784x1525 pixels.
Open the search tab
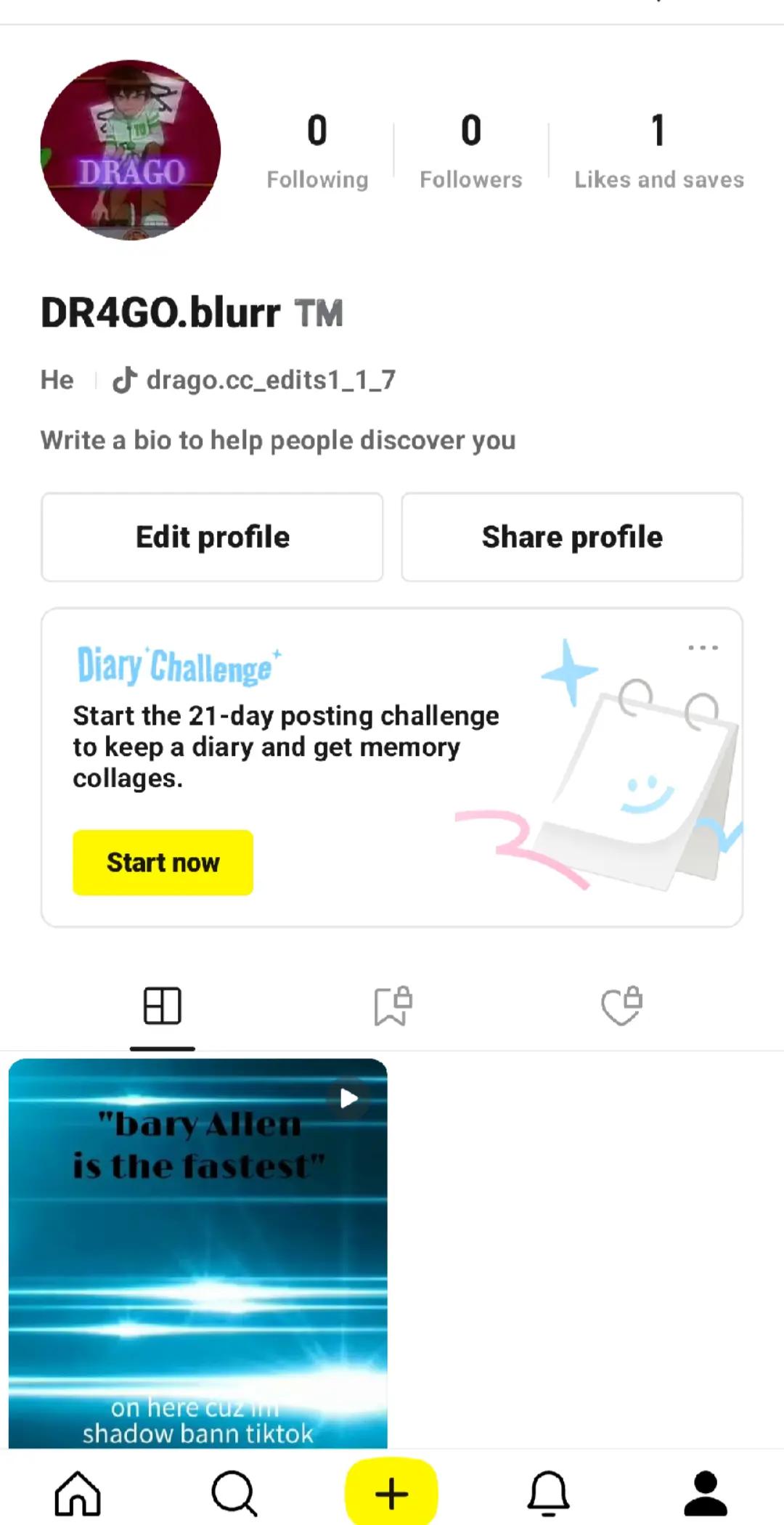234,1493
